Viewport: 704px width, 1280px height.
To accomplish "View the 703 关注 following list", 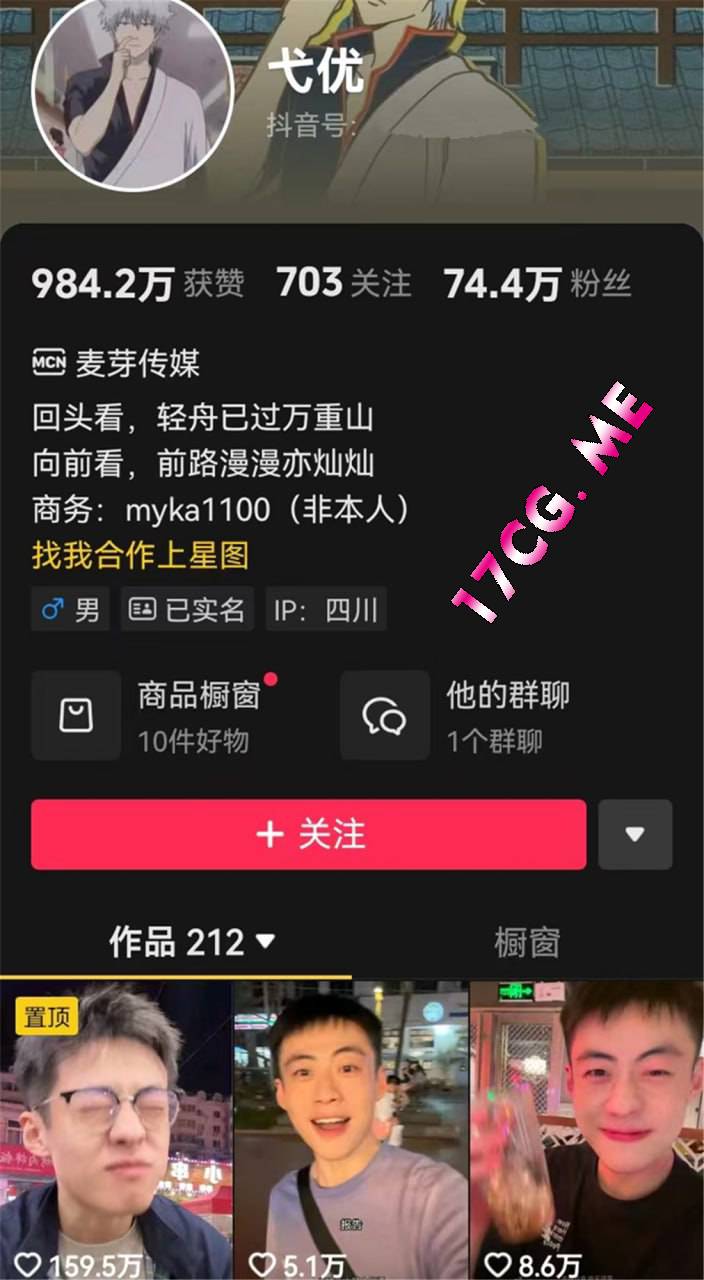I will [344, 284].
